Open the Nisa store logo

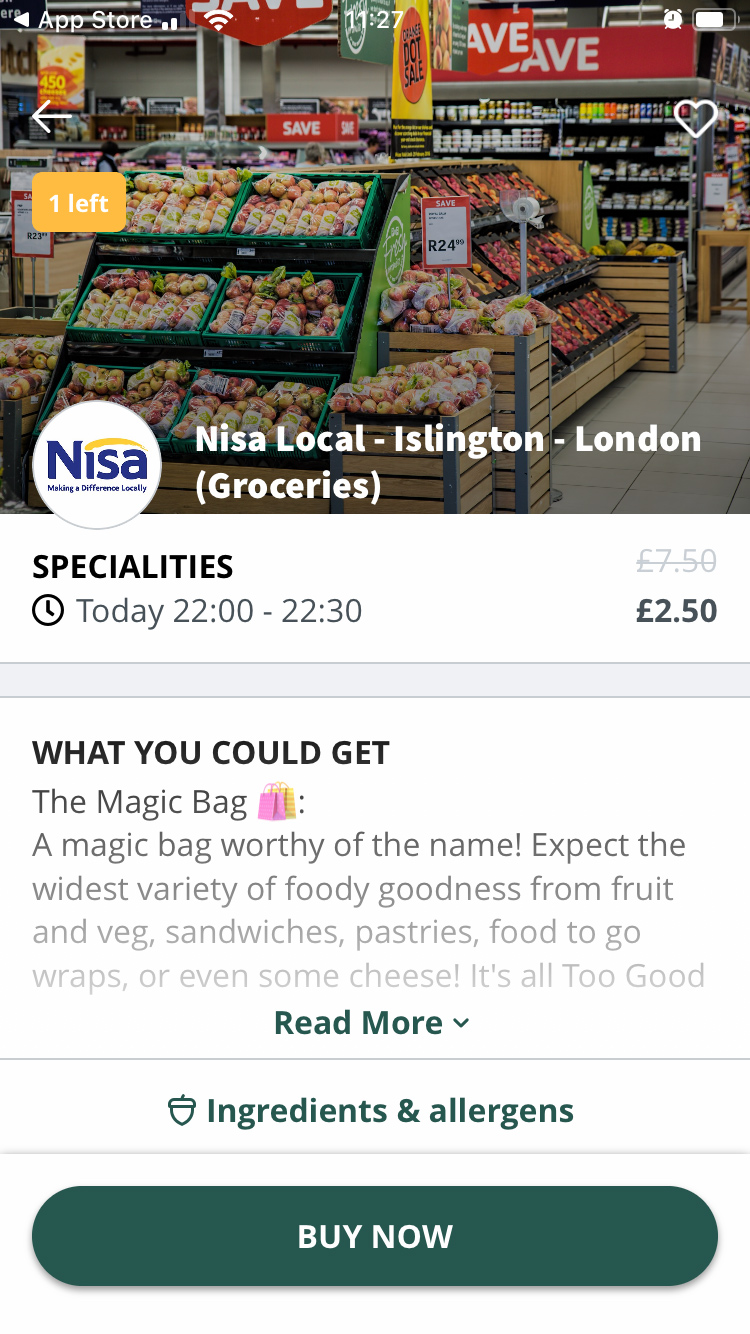[x=97, y=464]
